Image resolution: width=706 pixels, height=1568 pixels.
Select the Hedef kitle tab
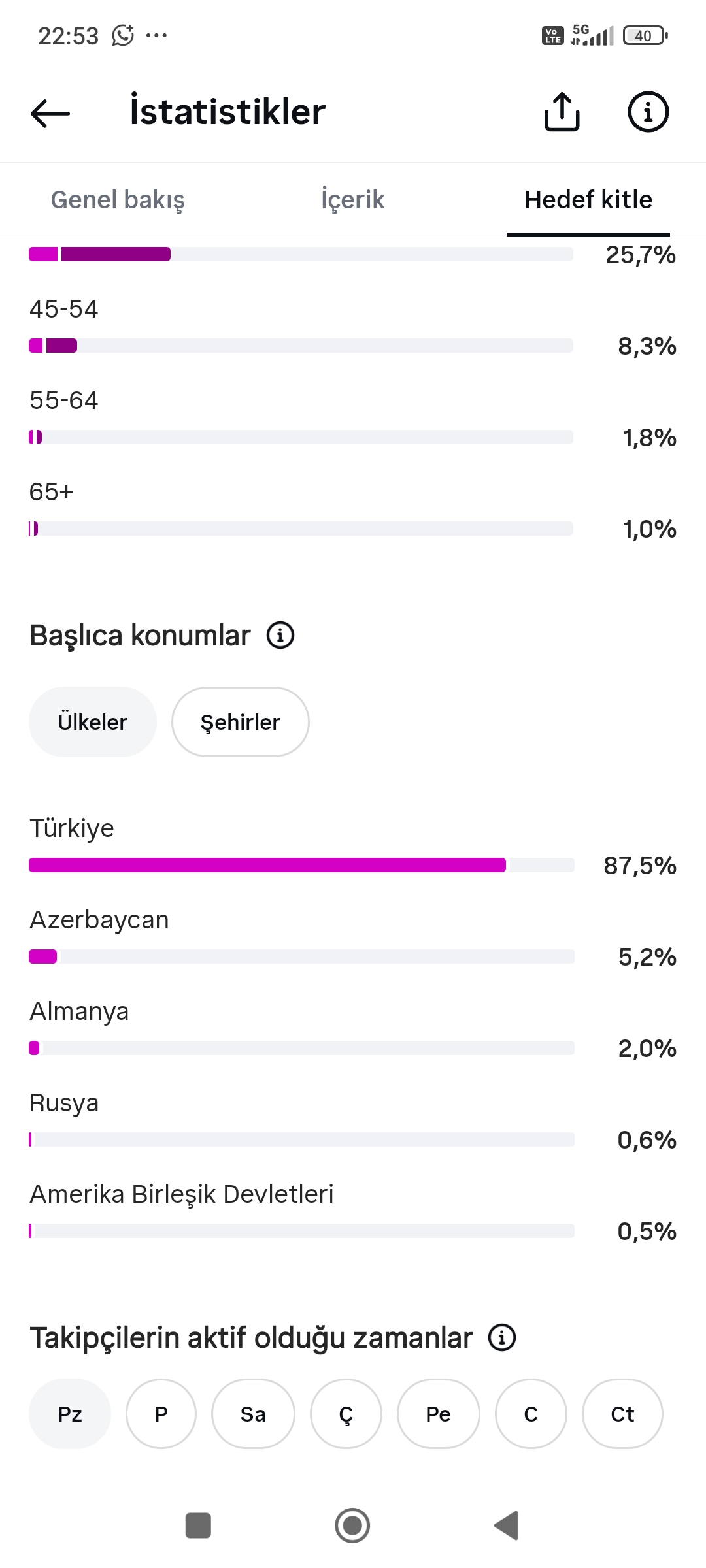[x=588, y=200]
